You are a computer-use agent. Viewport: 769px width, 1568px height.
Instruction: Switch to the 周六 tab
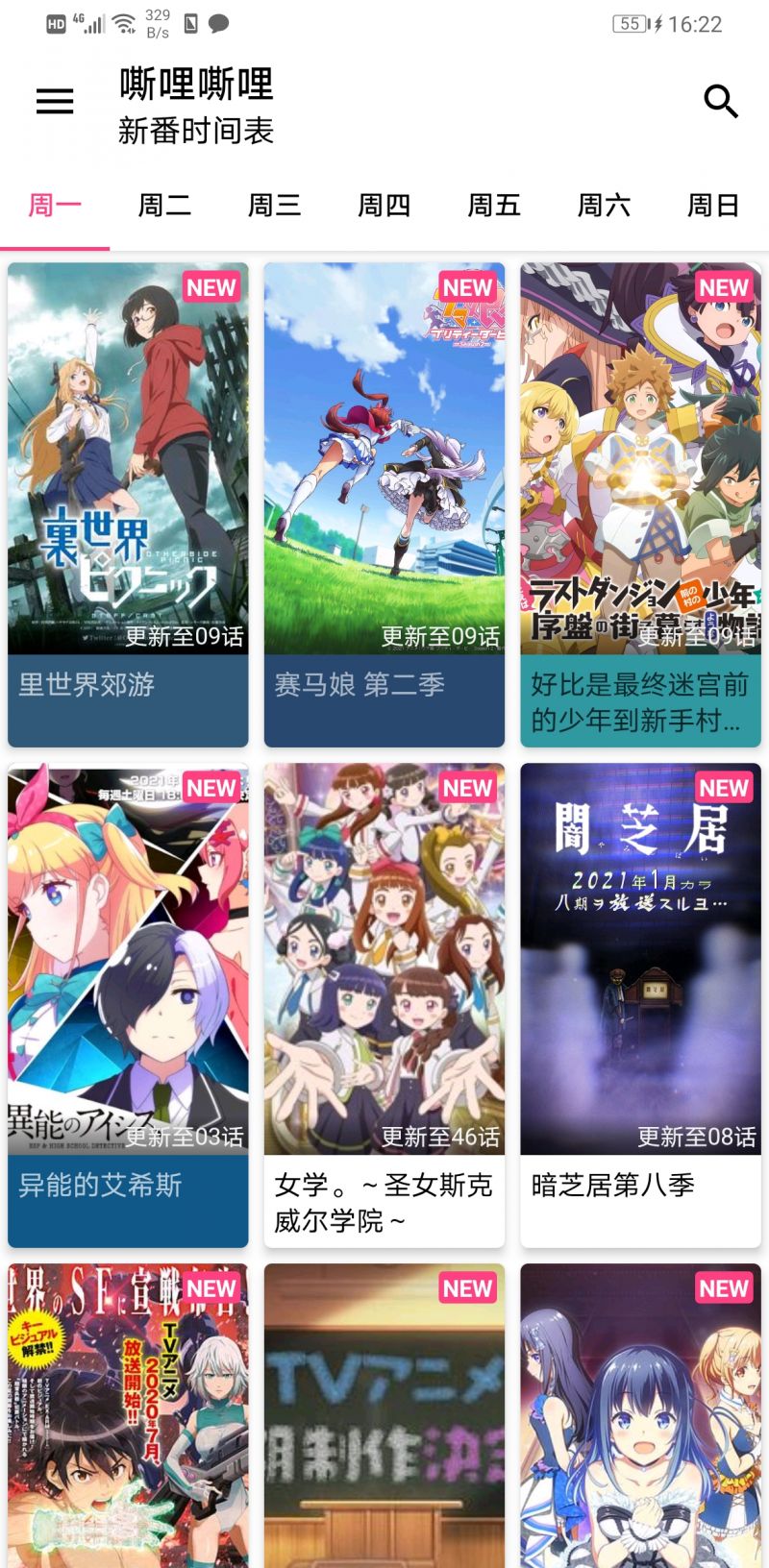pos(604,206)
